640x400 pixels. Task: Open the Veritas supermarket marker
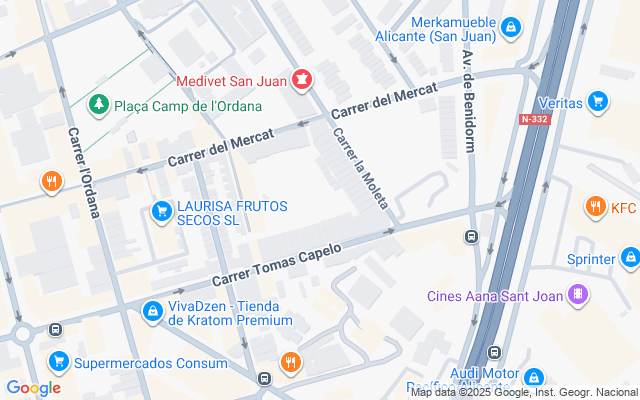(598, 102)
